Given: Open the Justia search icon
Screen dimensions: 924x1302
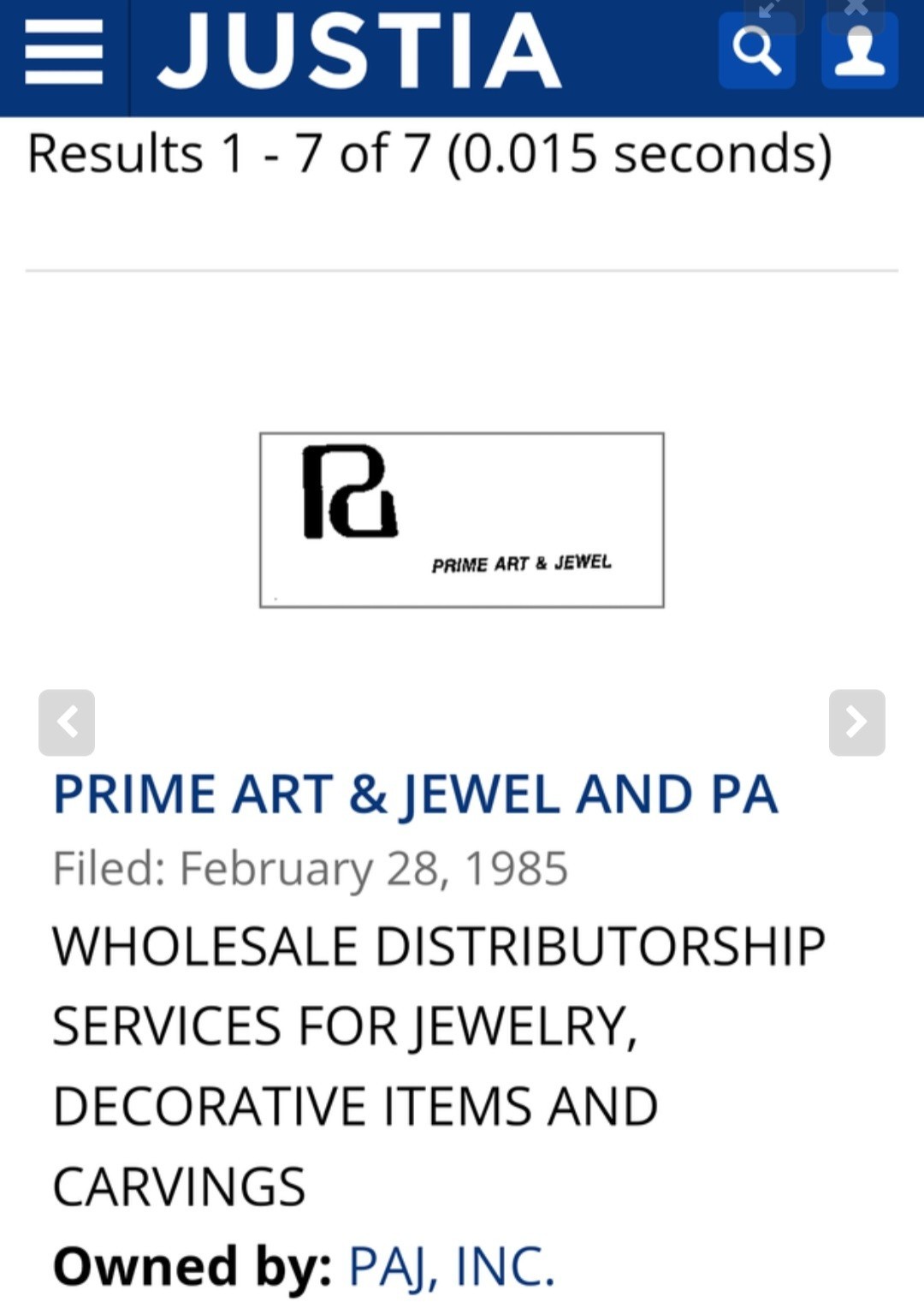Looking at the screenshot, I should pos(756,52).
